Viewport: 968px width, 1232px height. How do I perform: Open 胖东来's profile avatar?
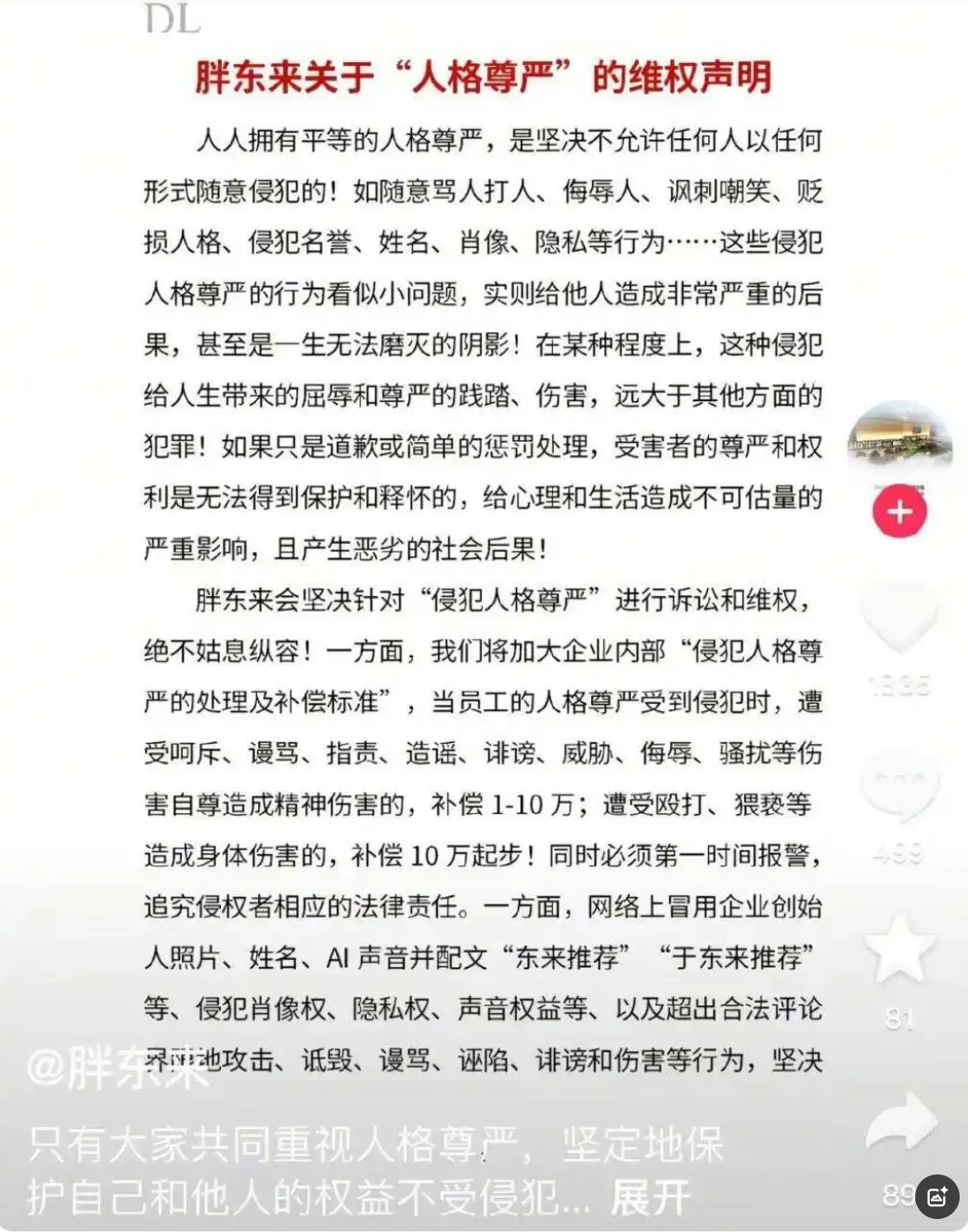[x=899, y=442]
